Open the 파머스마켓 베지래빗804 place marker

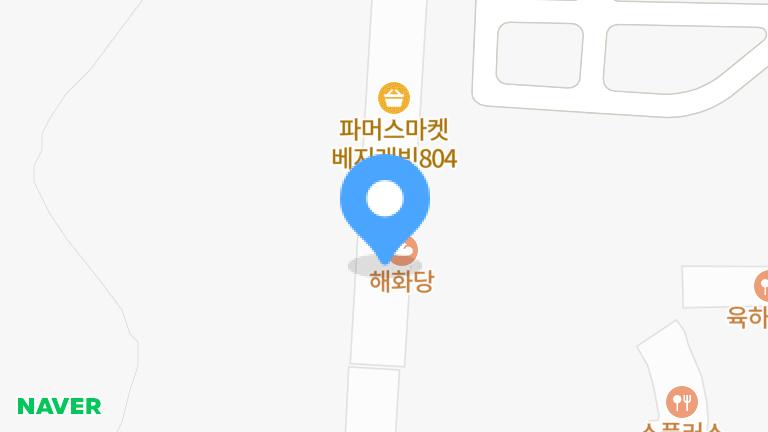point(394,98)
